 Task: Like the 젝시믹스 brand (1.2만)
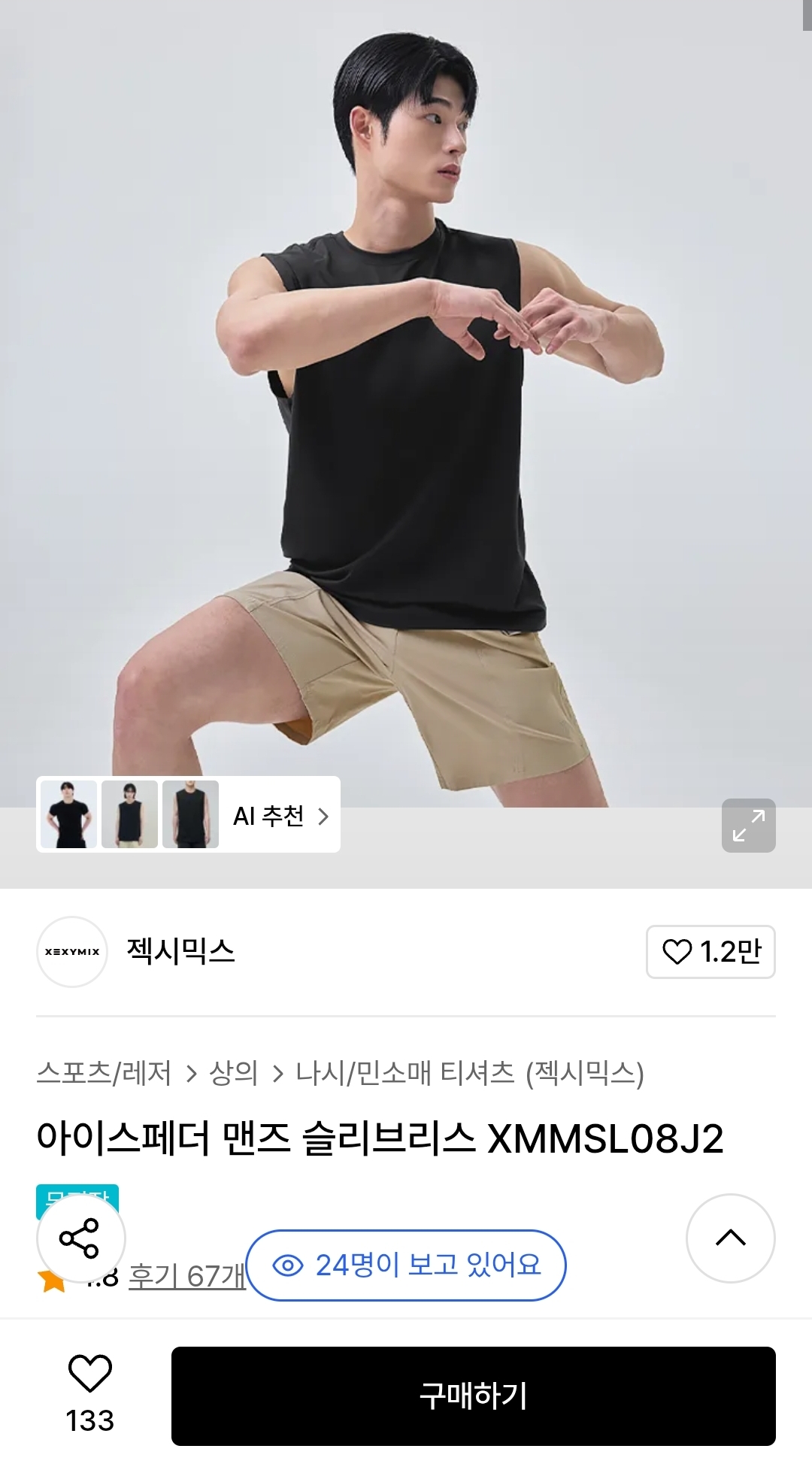click(710, 951)
